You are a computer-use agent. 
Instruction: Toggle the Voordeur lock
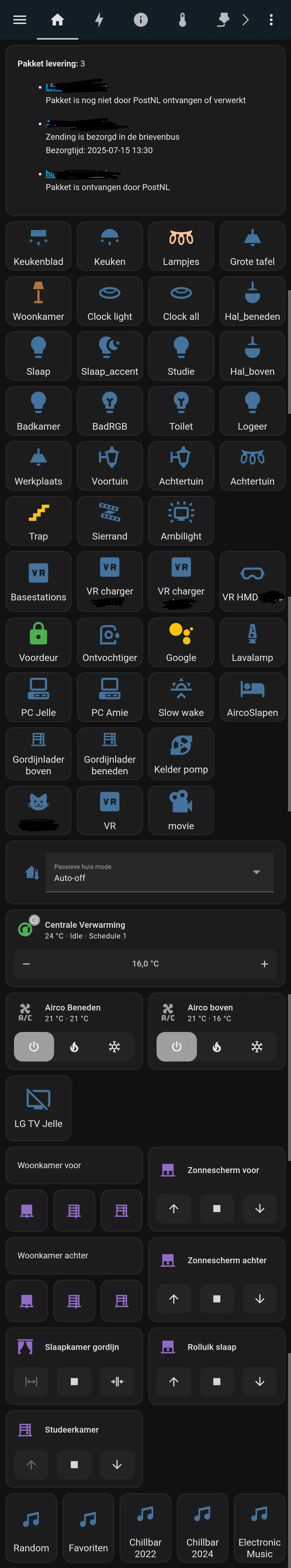[38, 642]
